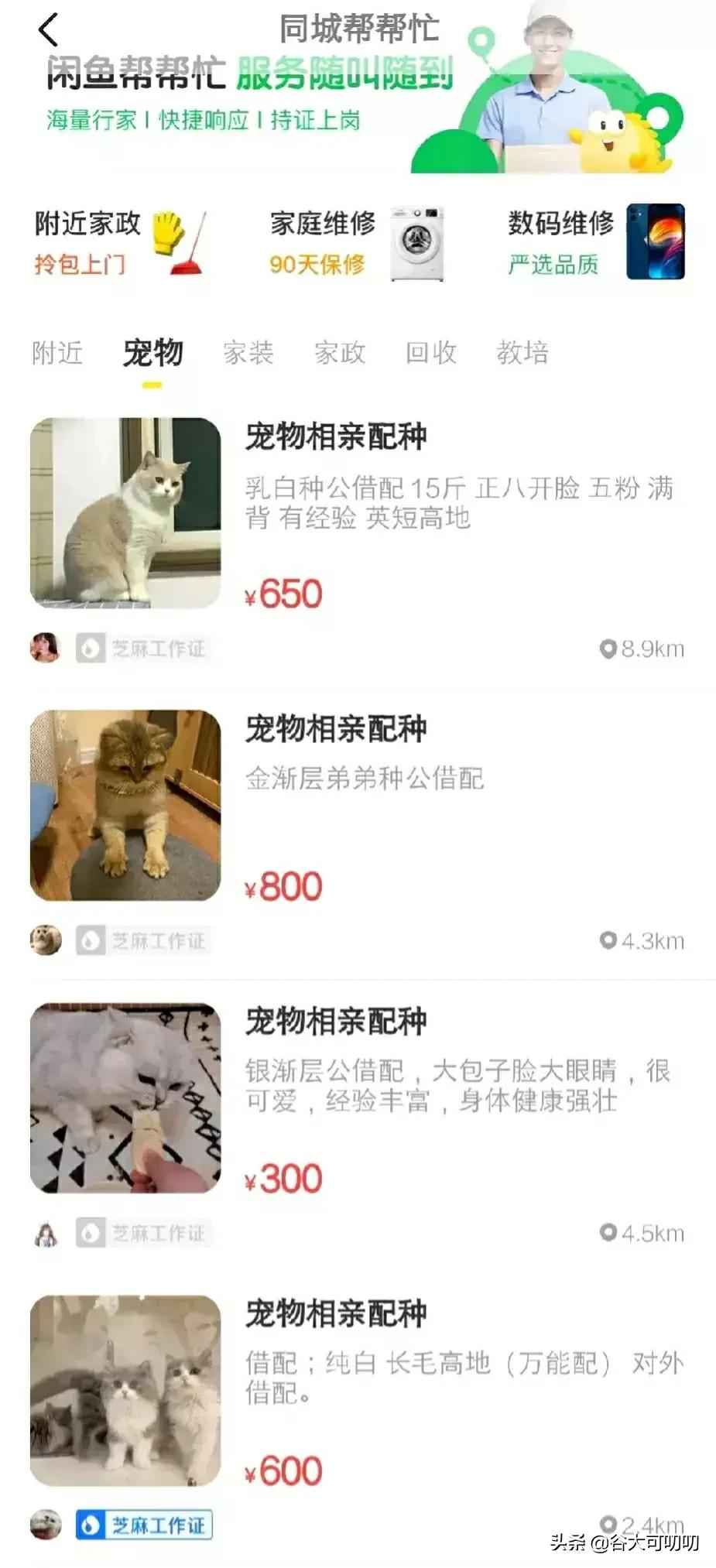716x1568 pixels.
Task: Click the location pin next to 8.9km
Action: 608,649
